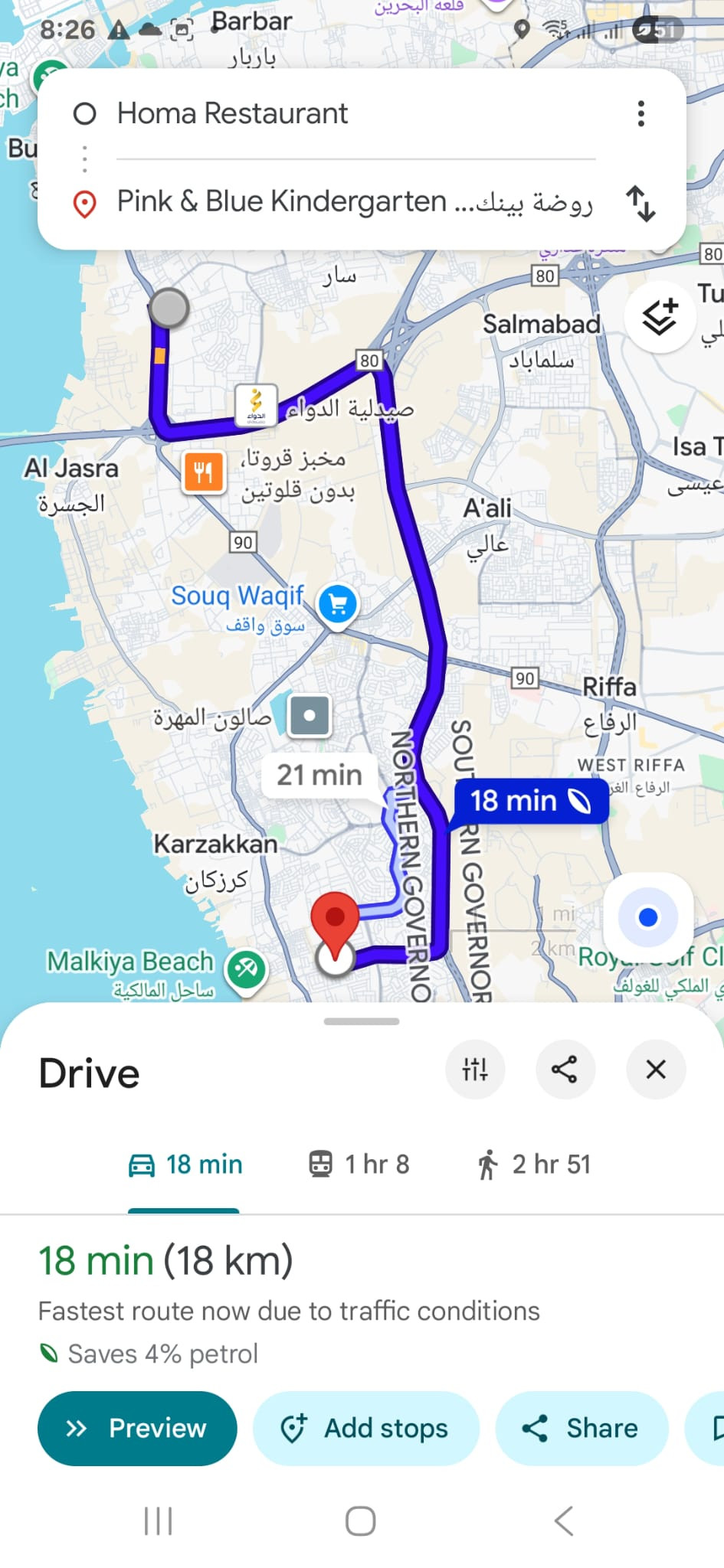Open the overflow menu beside Homa Restaurant
The width and height of the screenshot is (724, 1568).
[x=640, y=114]
